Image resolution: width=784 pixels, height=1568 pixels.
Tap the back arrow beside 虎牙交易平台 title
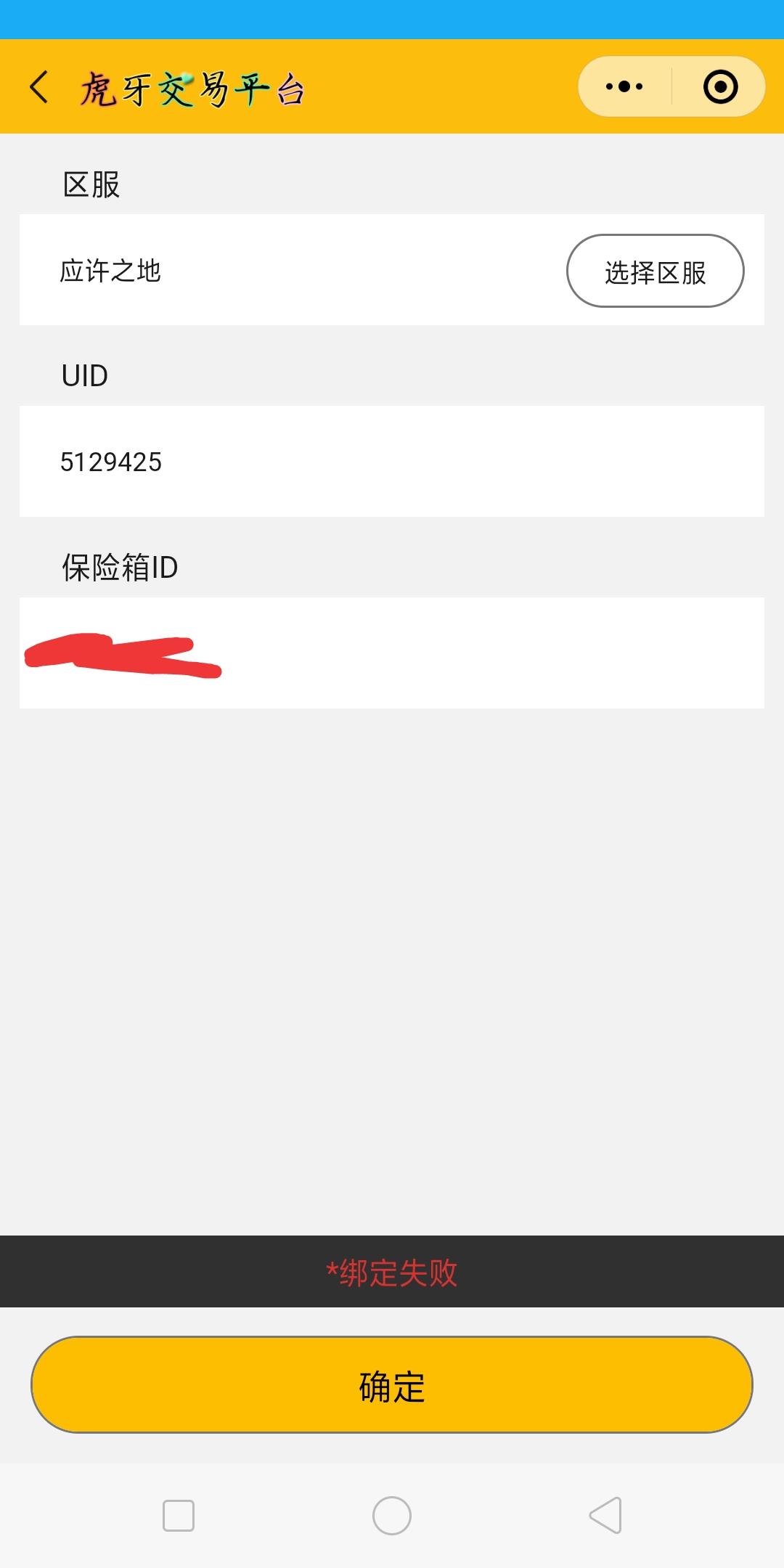point(40,87)
